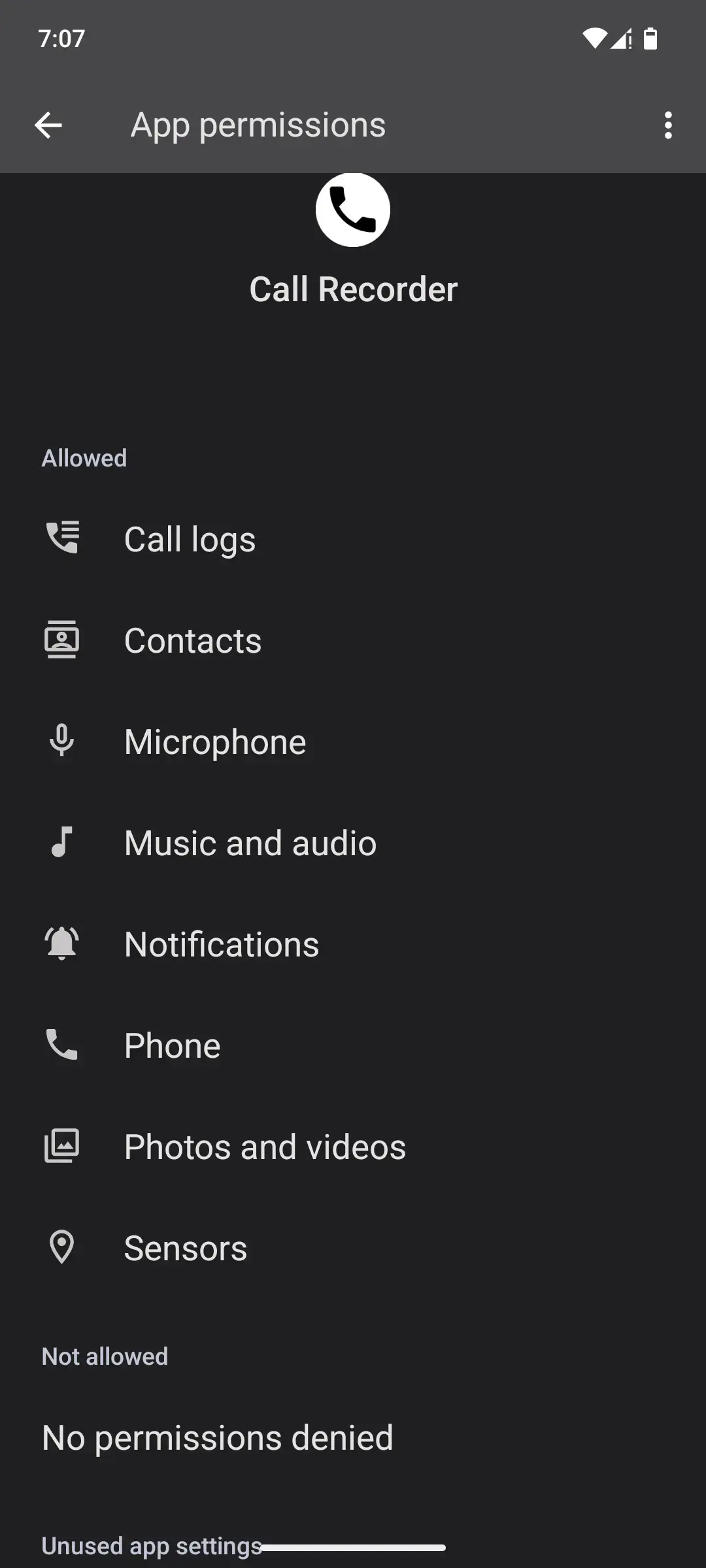
Task: Go back from App permissions
Action: tap(48, 125)
